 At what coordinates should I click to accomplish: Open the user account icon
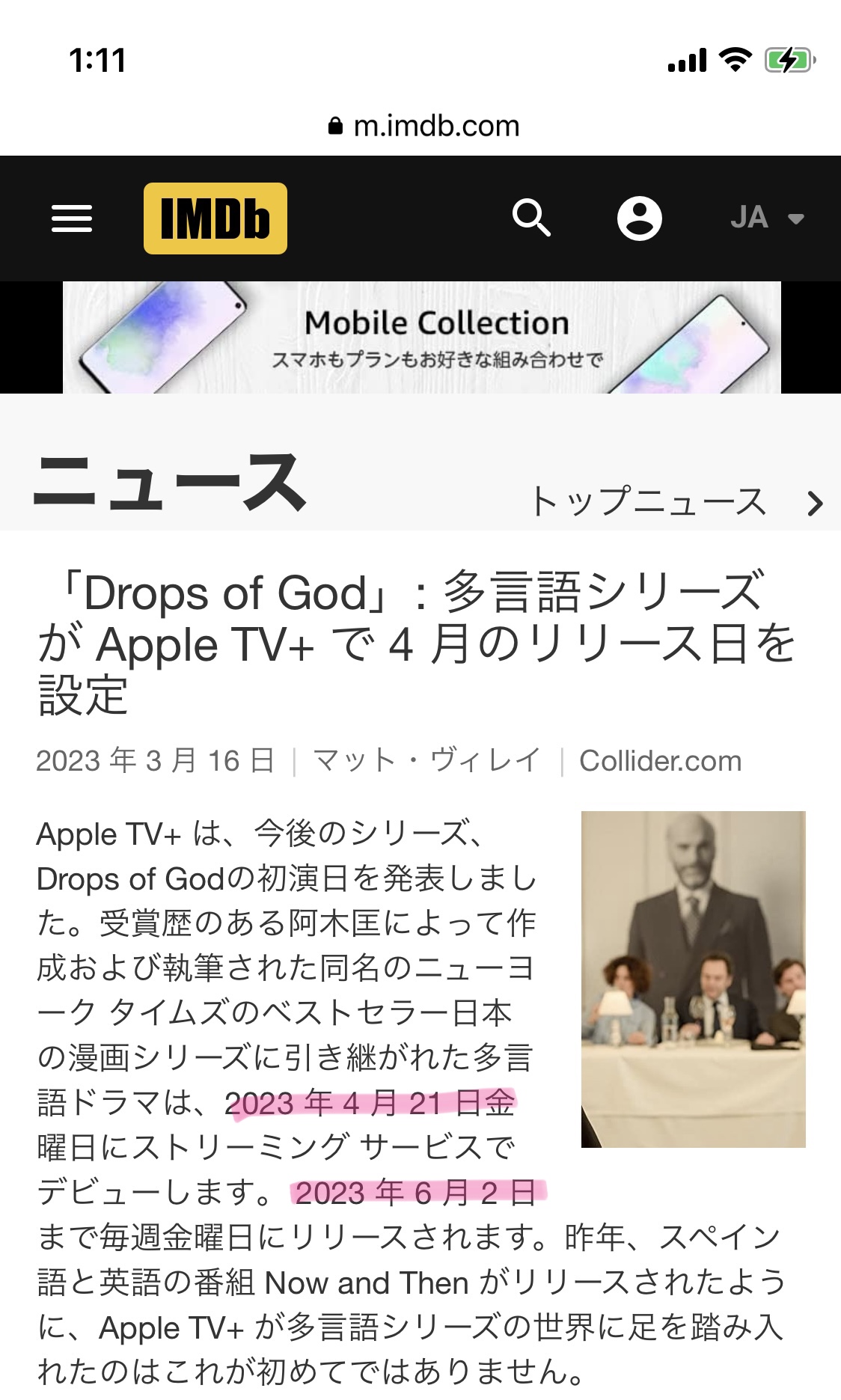[640, 218]
